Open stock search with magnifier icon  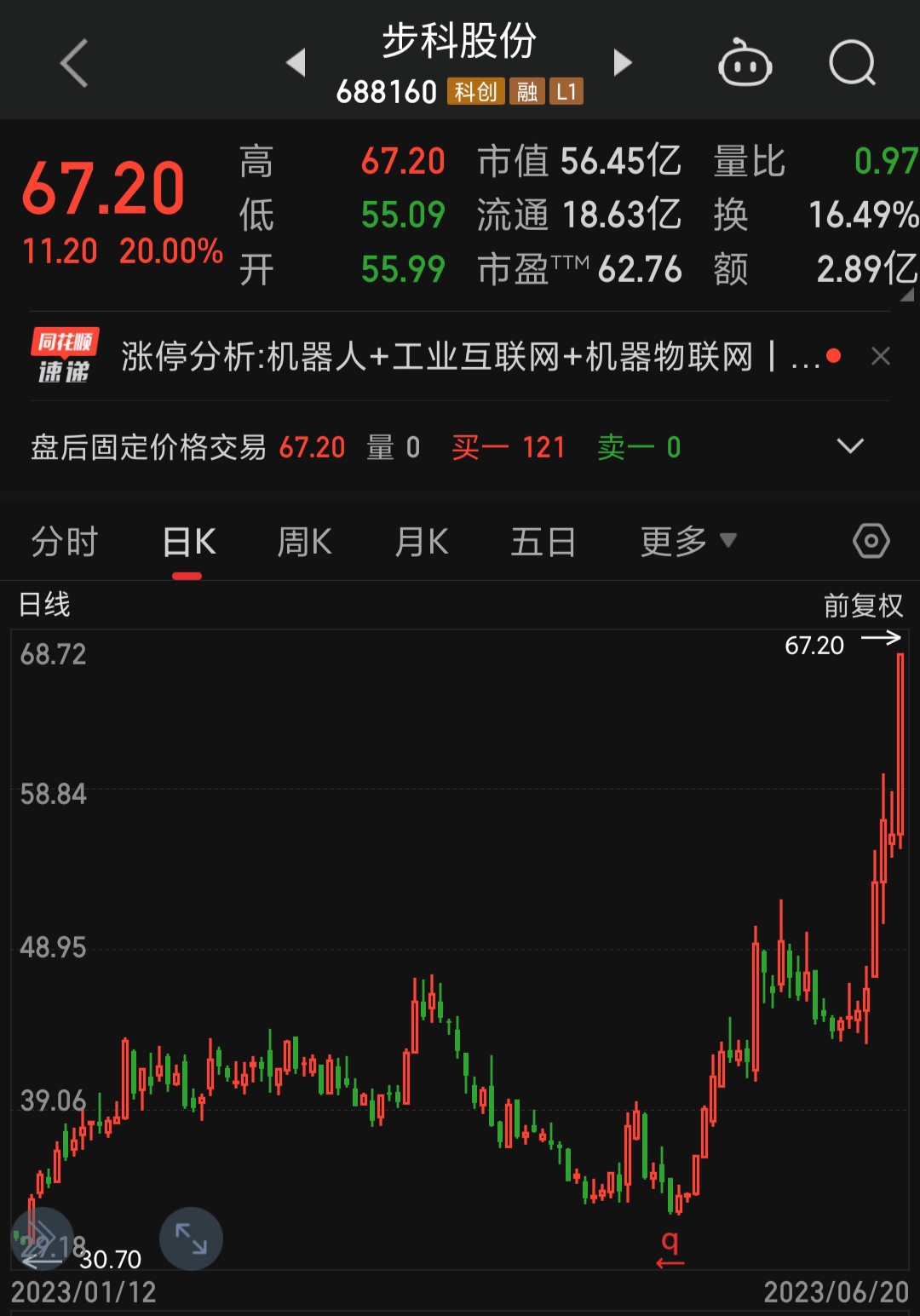pos(849,64)
